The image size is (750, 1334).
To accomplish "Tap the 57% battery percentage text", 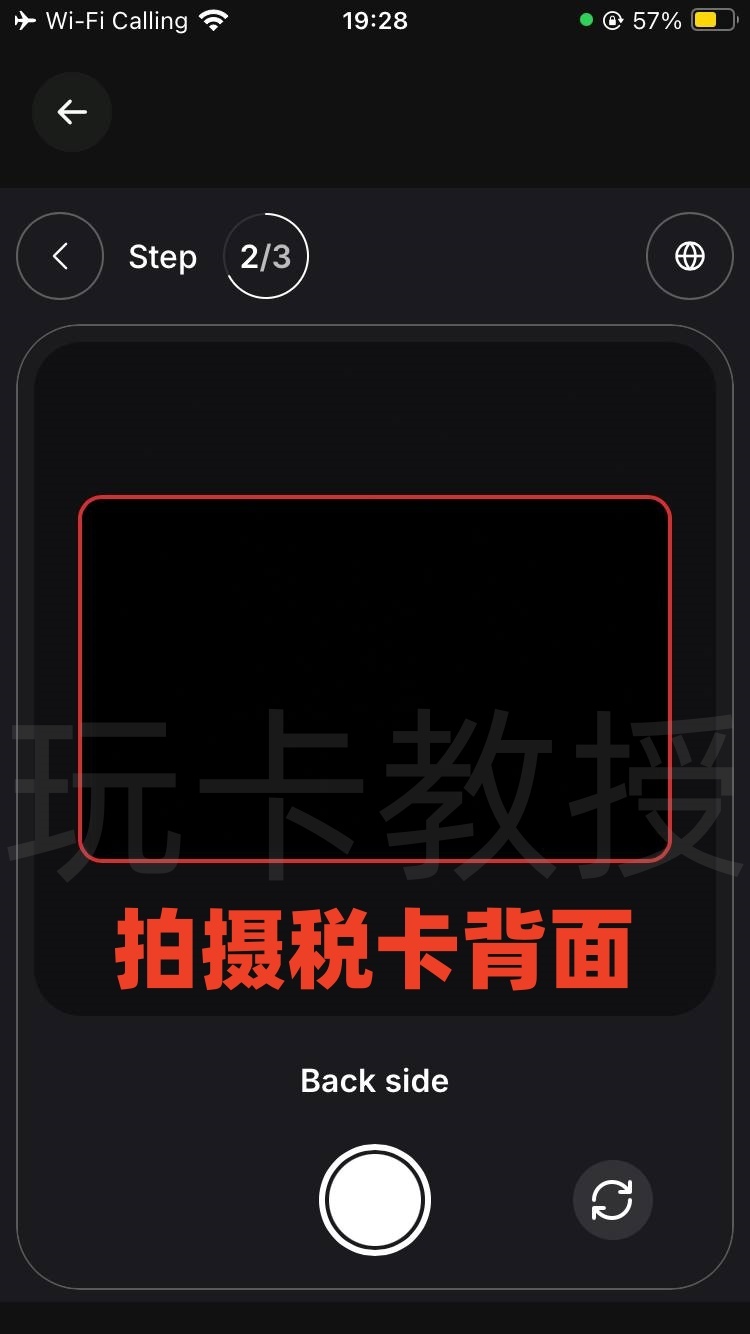I will (655, 20).
